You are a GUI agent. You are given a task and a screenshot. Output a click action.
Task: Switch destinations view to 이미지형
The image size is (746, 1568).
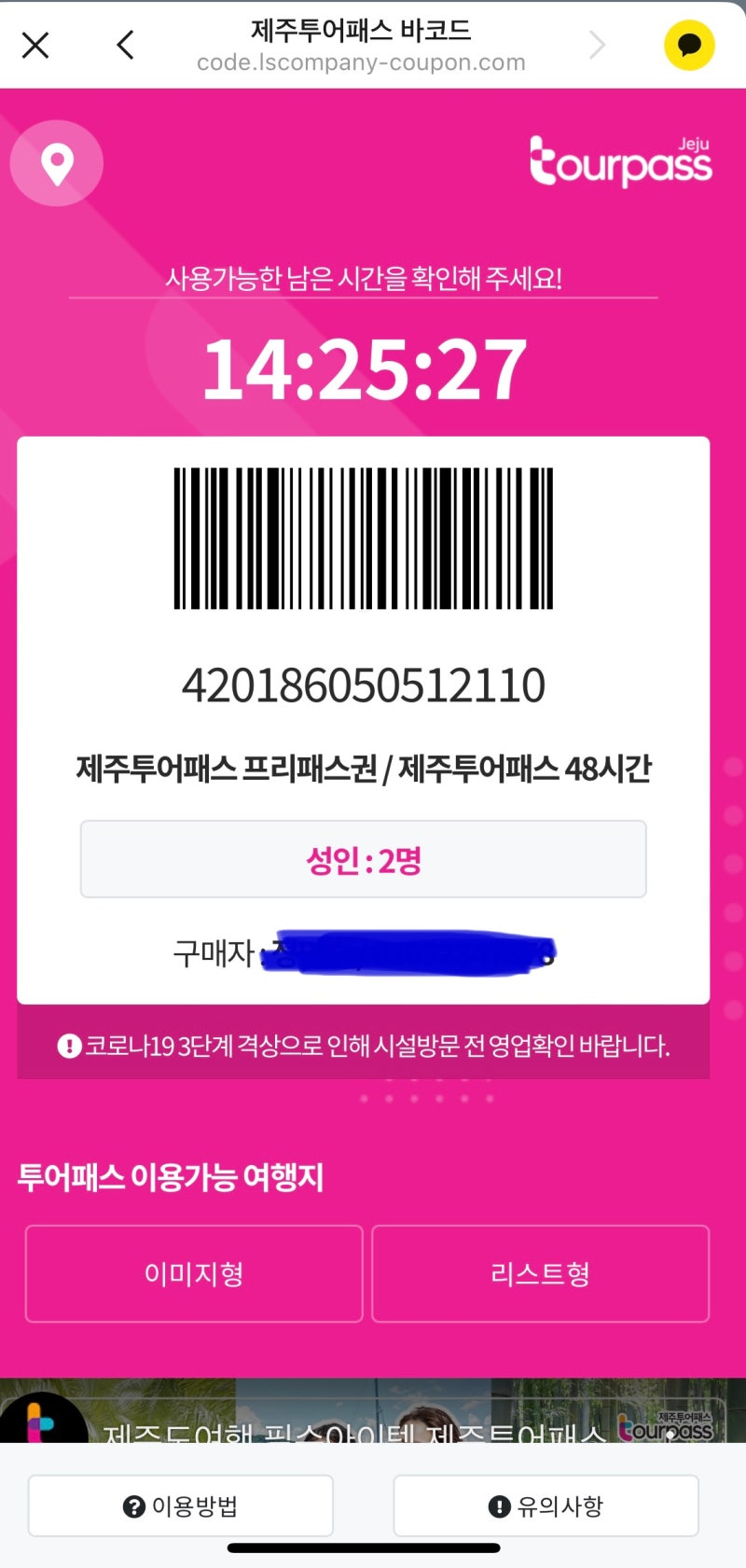[194, 1273]
